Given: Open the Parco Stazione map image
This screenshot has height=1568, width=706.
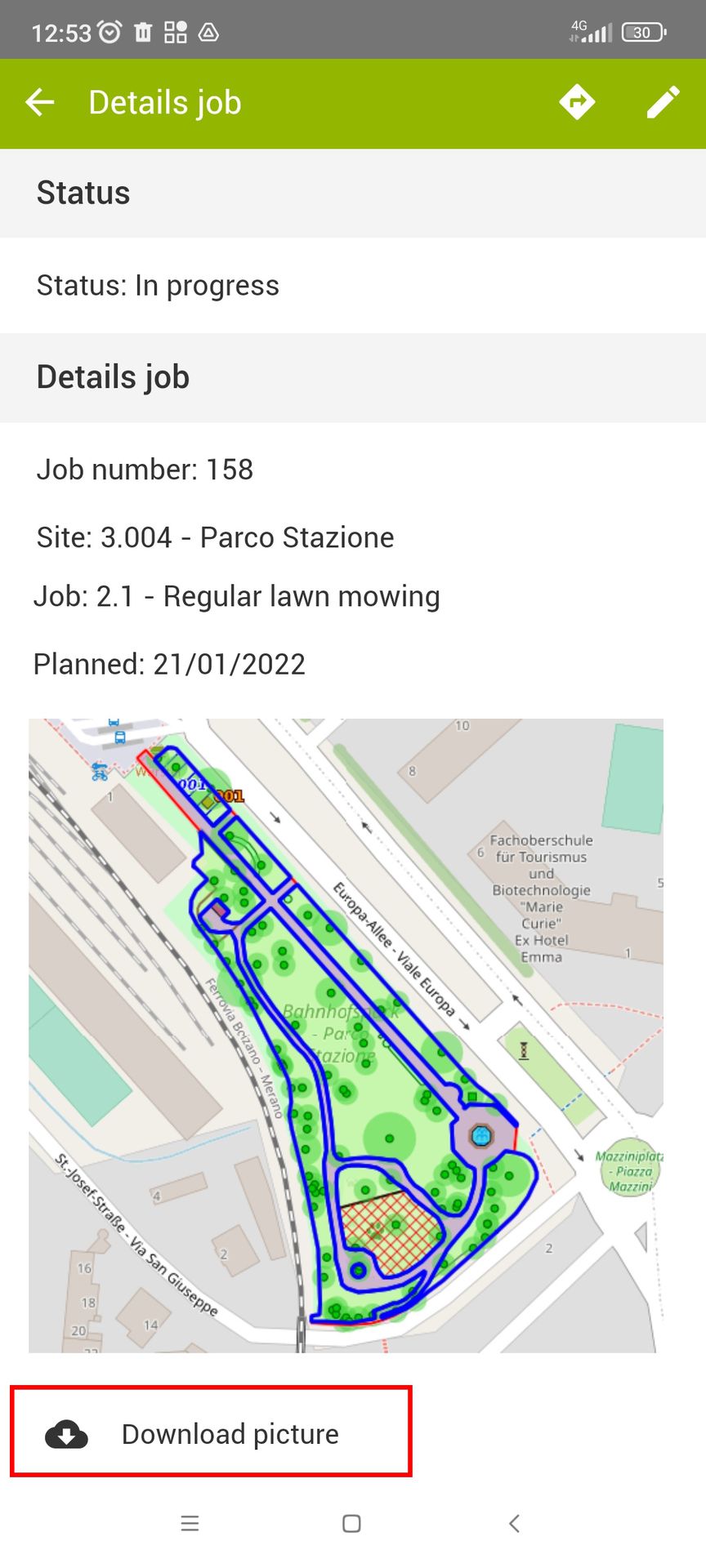Looking at the screenshot, I should click(x=346, y=1035).
